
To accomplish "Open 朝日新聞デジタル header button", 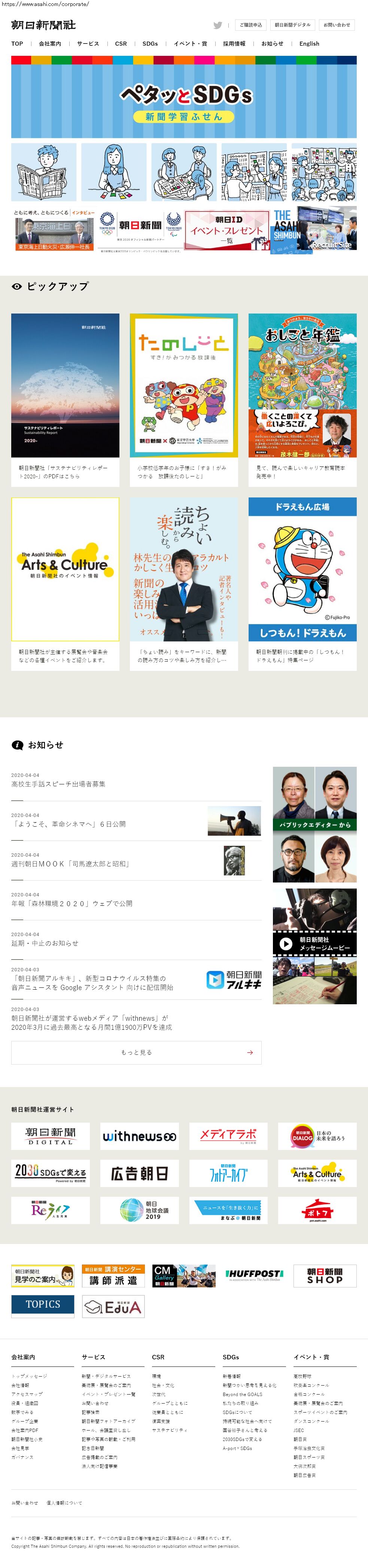I will pyautogui.click(x=293, y=25).
